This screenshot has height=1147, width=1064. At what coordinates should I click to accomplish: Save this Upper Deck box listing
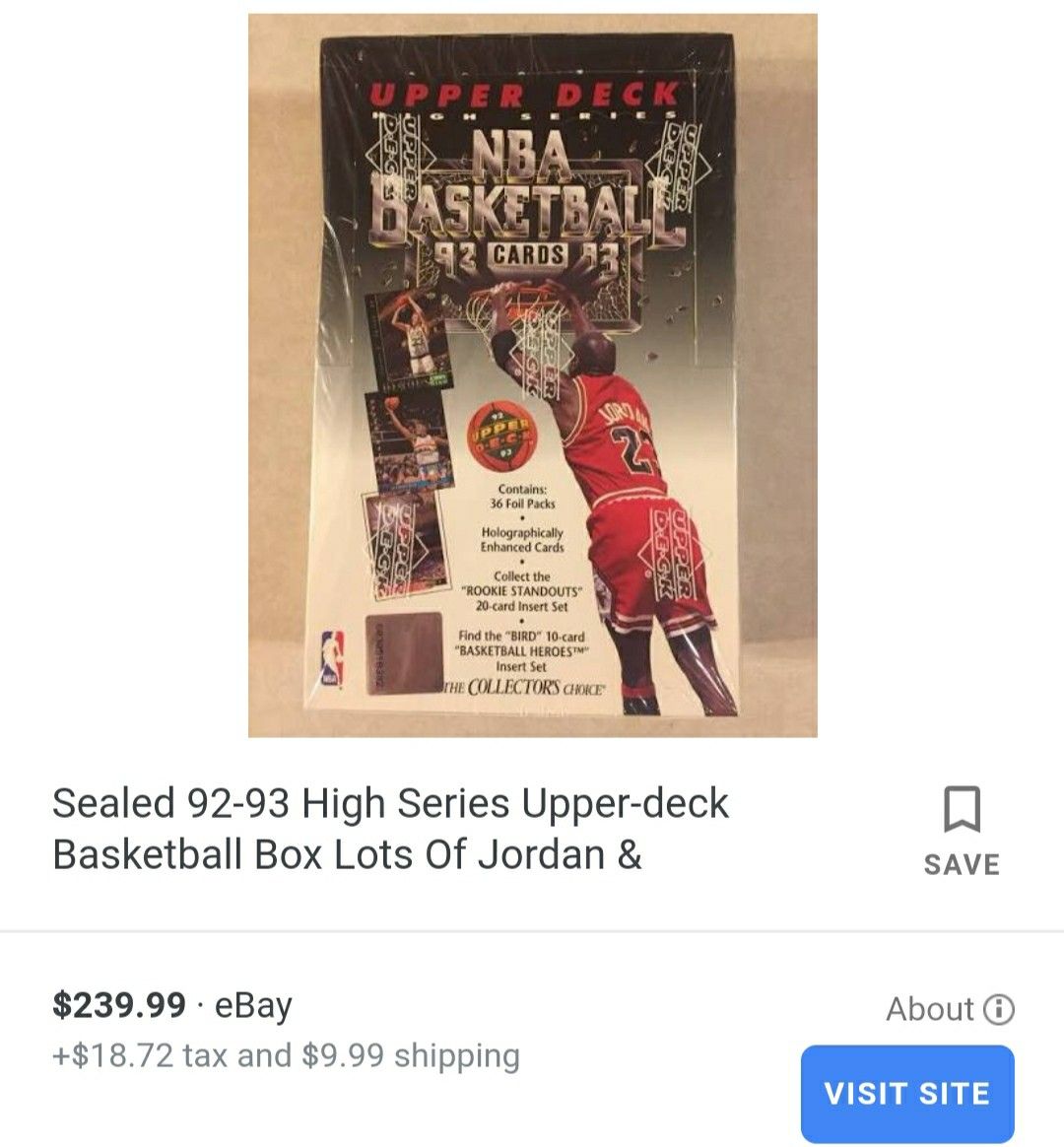coord(961,832)
